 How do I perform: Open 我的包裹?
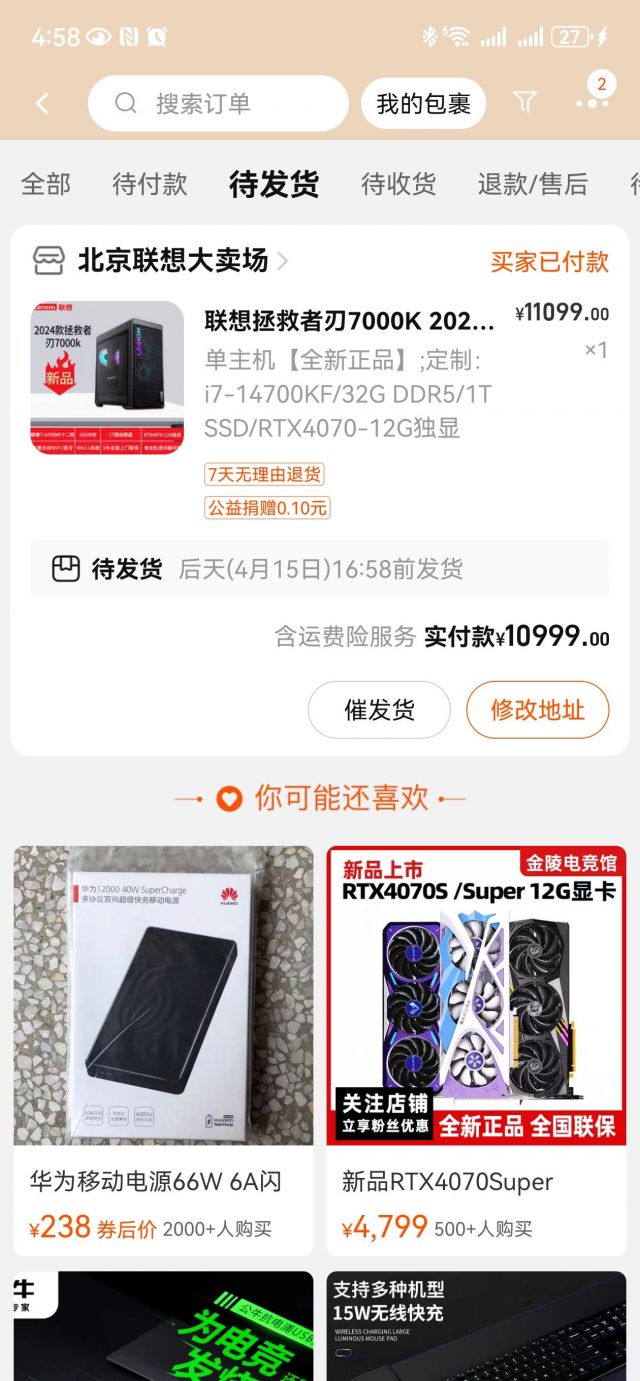[423, 103]
